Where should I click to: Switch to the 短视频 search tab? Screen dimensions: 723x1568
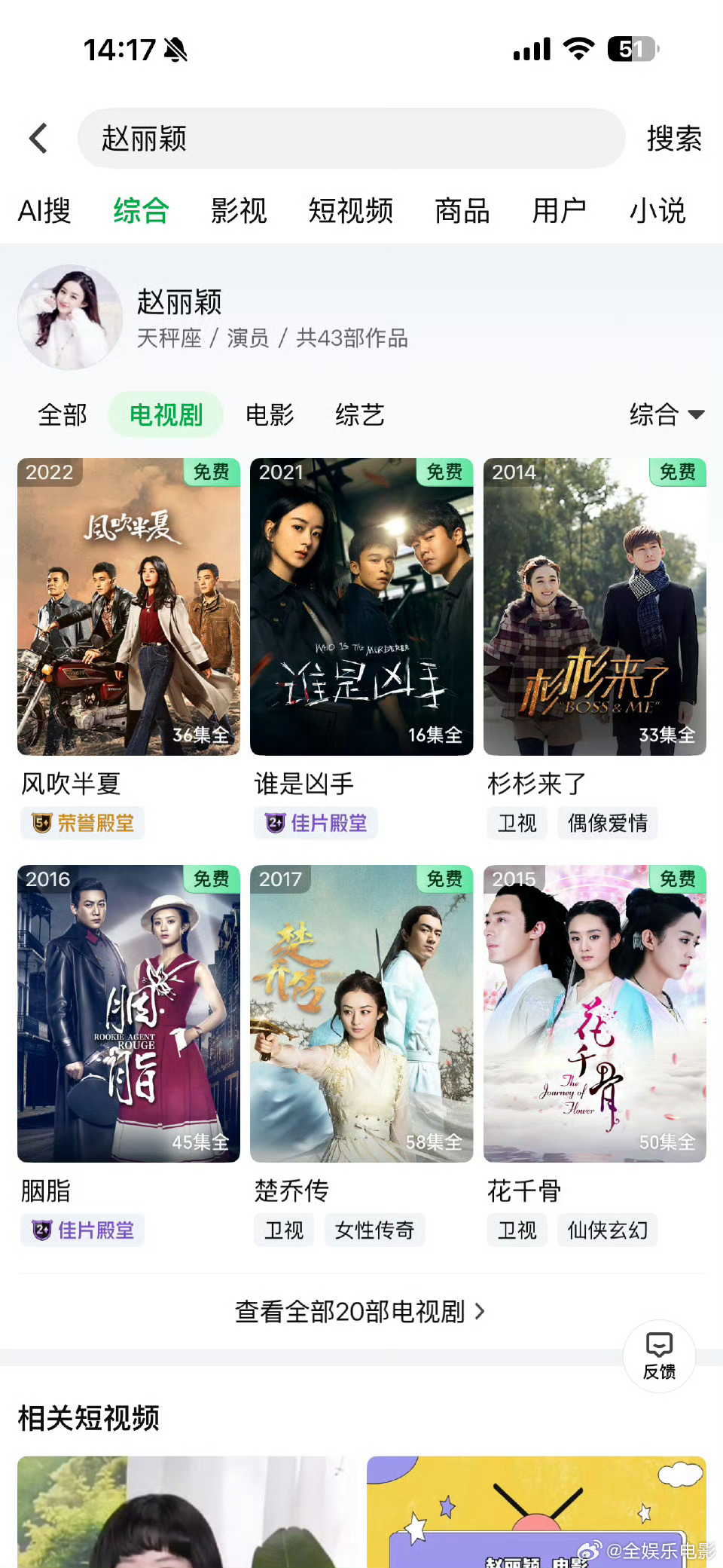point(349,211)
